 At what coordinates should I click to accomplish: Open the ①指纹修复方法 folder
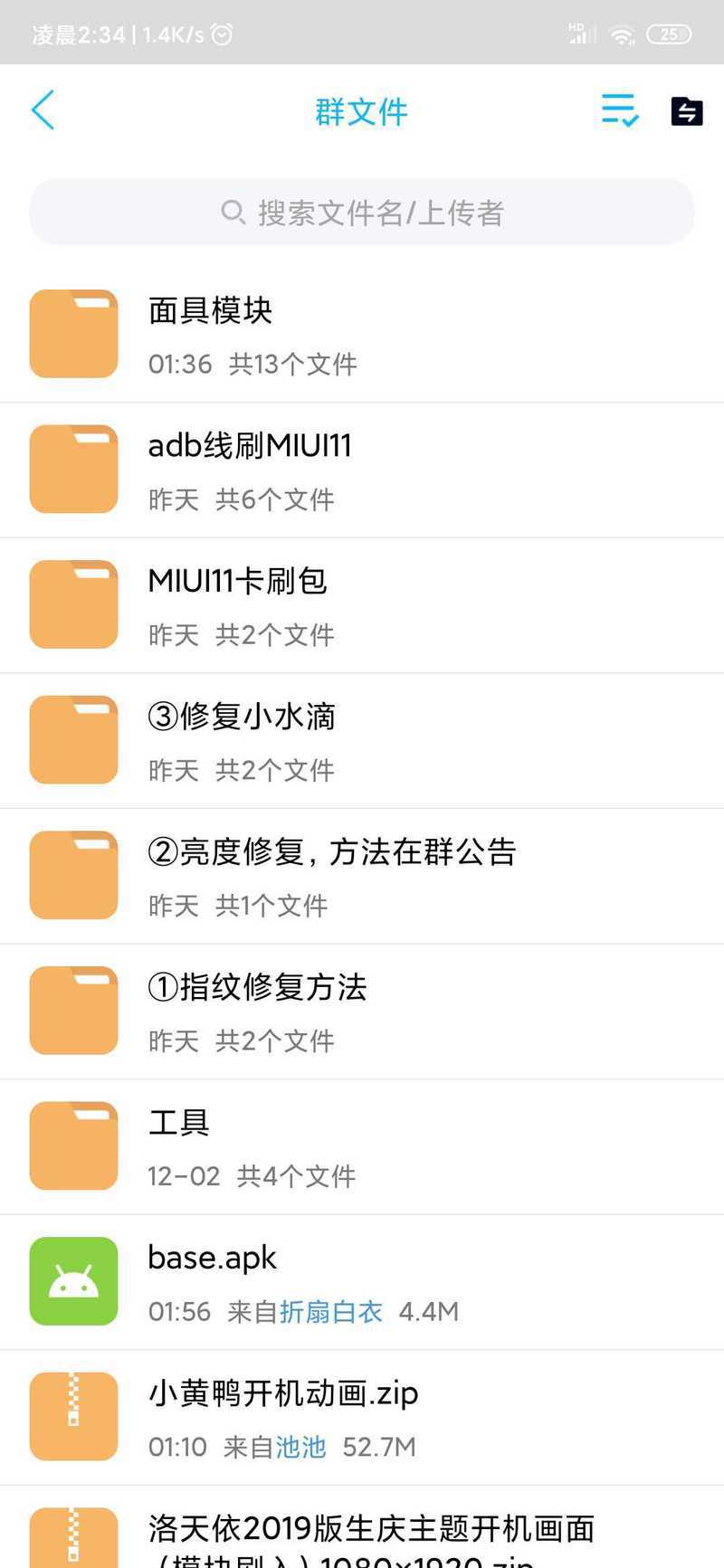362,1012
